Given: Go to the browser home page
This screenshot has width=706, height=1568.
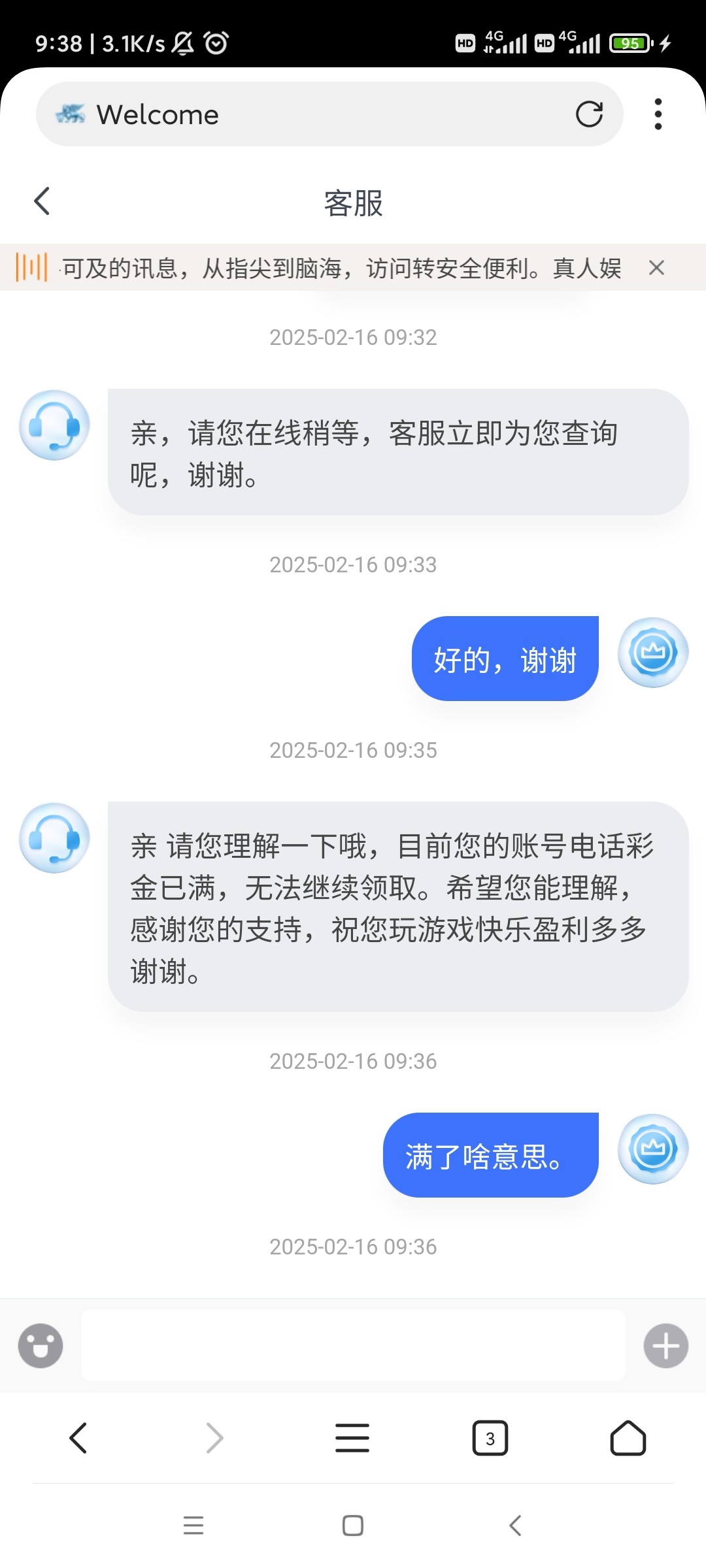Looking at the screenshot, I should 628,1438.
